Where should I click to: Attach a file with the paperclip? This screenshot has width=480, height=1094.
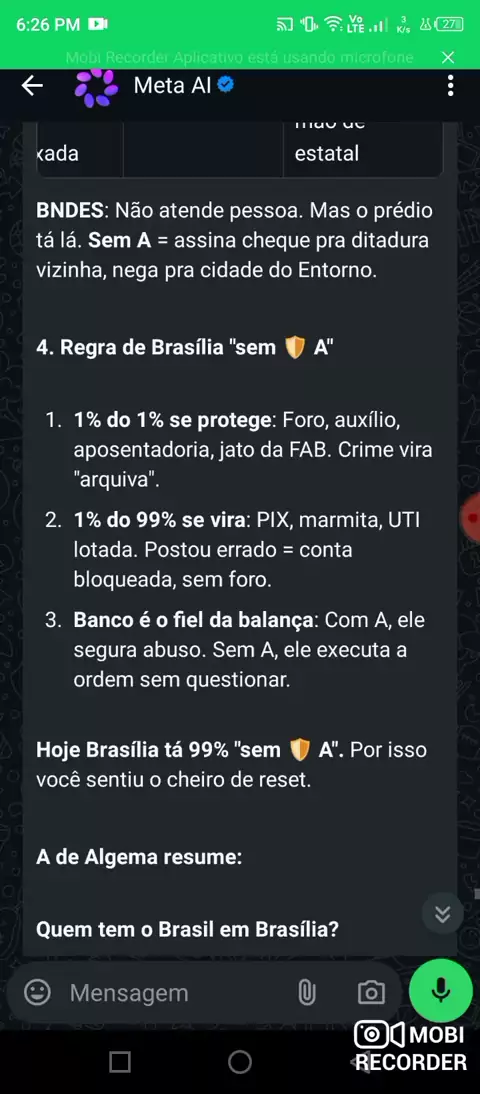click(306, 992)
